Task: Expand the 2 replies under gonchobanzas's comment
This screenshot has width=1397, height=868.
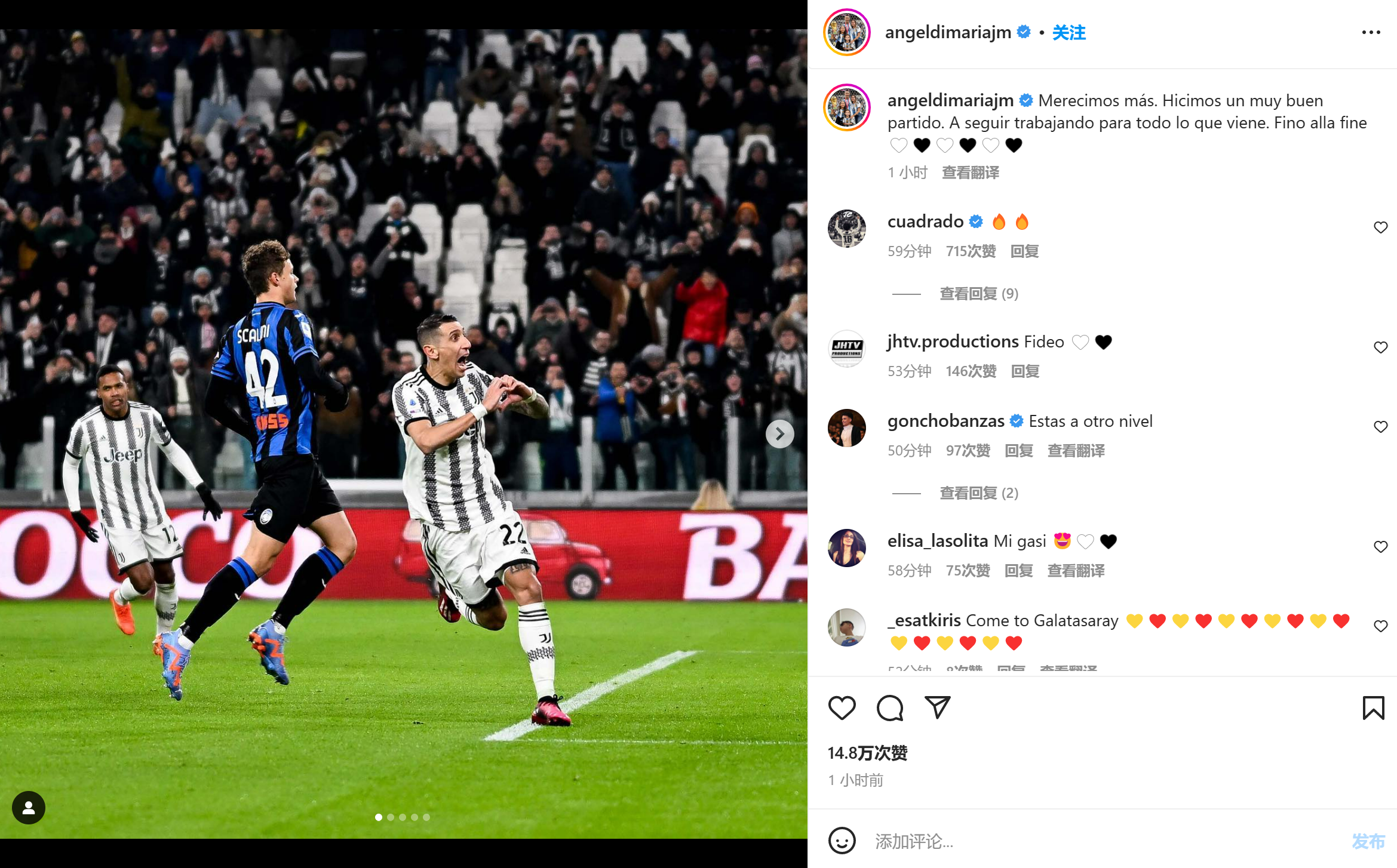Action: (x=978, y=493)
